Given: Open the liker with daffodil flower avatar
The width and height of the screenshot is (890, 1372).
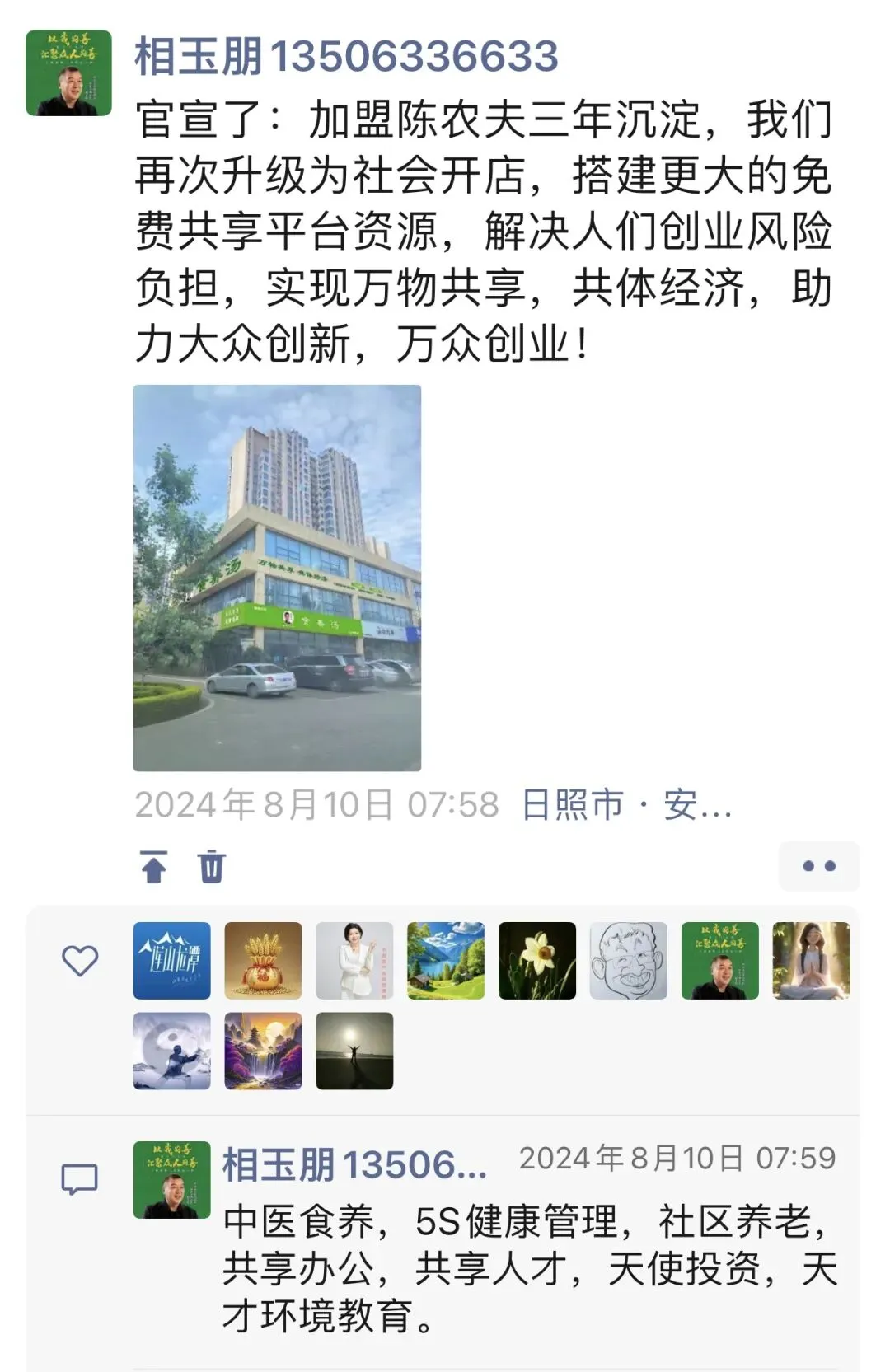Looking at the screenshot, I should (537, 961).
